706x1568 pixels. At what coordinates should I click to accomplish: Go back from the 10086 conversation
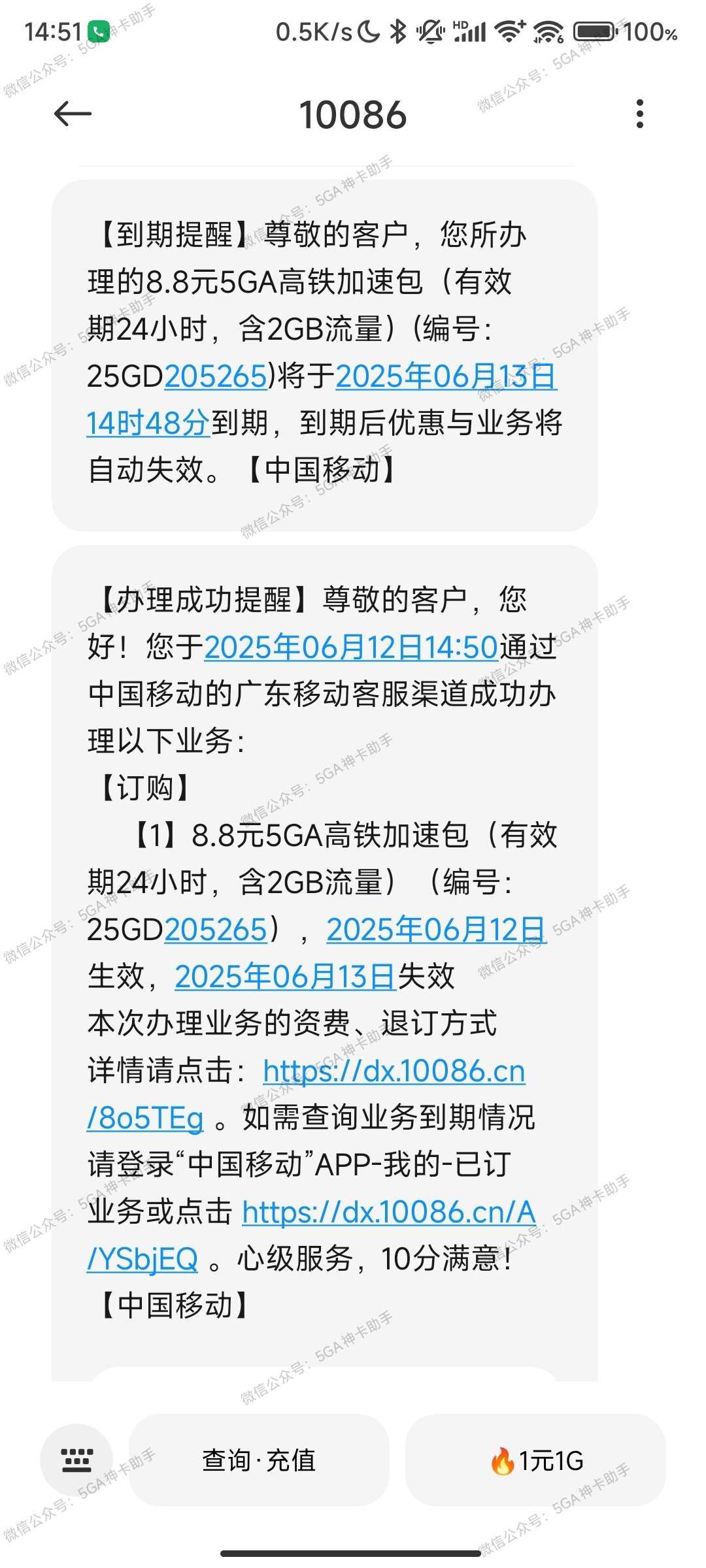pos(73,114)
